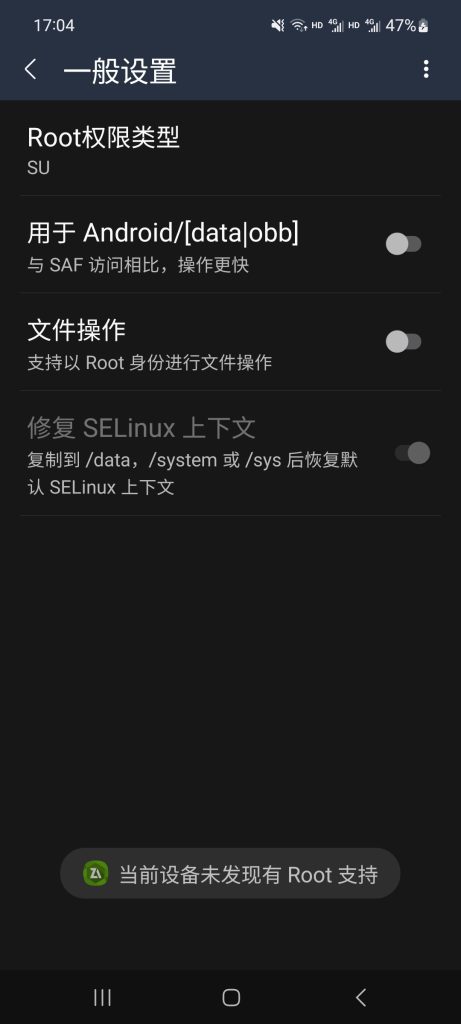This screenshot has width=461, height=1024.
Task: Open recent apps from the navigation bar
Action: (x=103, y=997)
